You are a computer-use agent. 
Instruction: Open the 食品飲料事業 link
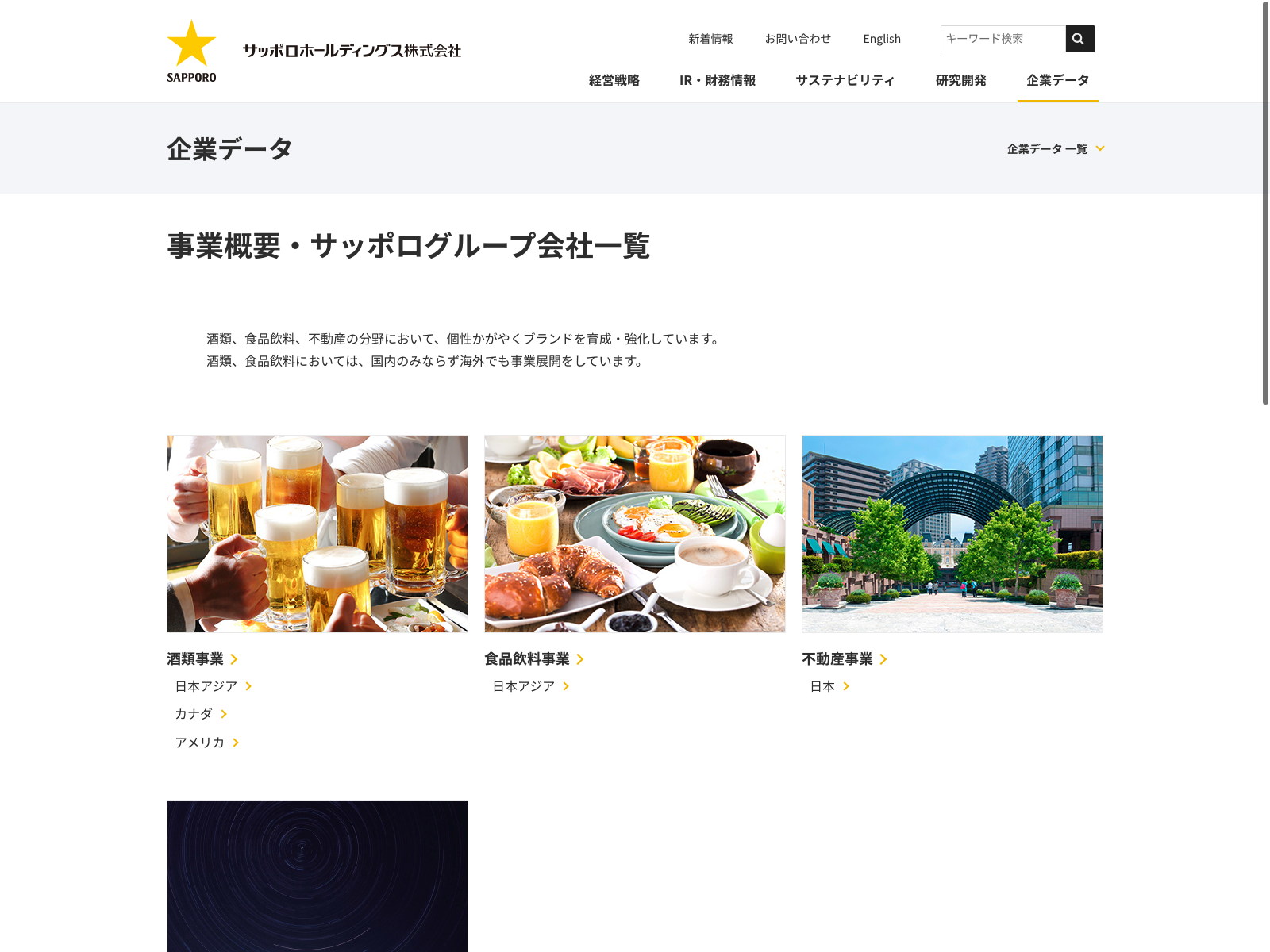(534, 659)
